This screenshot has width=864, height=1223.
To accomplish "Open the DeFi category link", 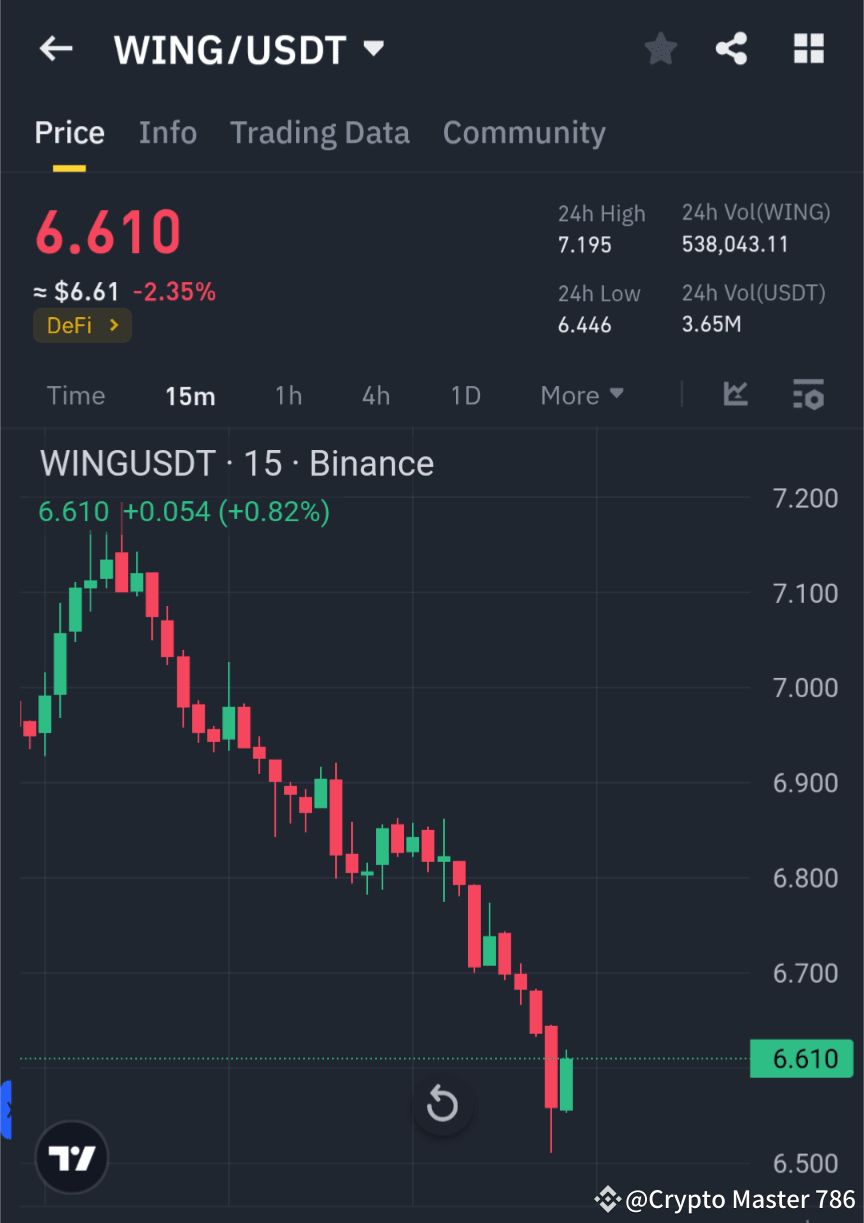I will click(82, 325).
